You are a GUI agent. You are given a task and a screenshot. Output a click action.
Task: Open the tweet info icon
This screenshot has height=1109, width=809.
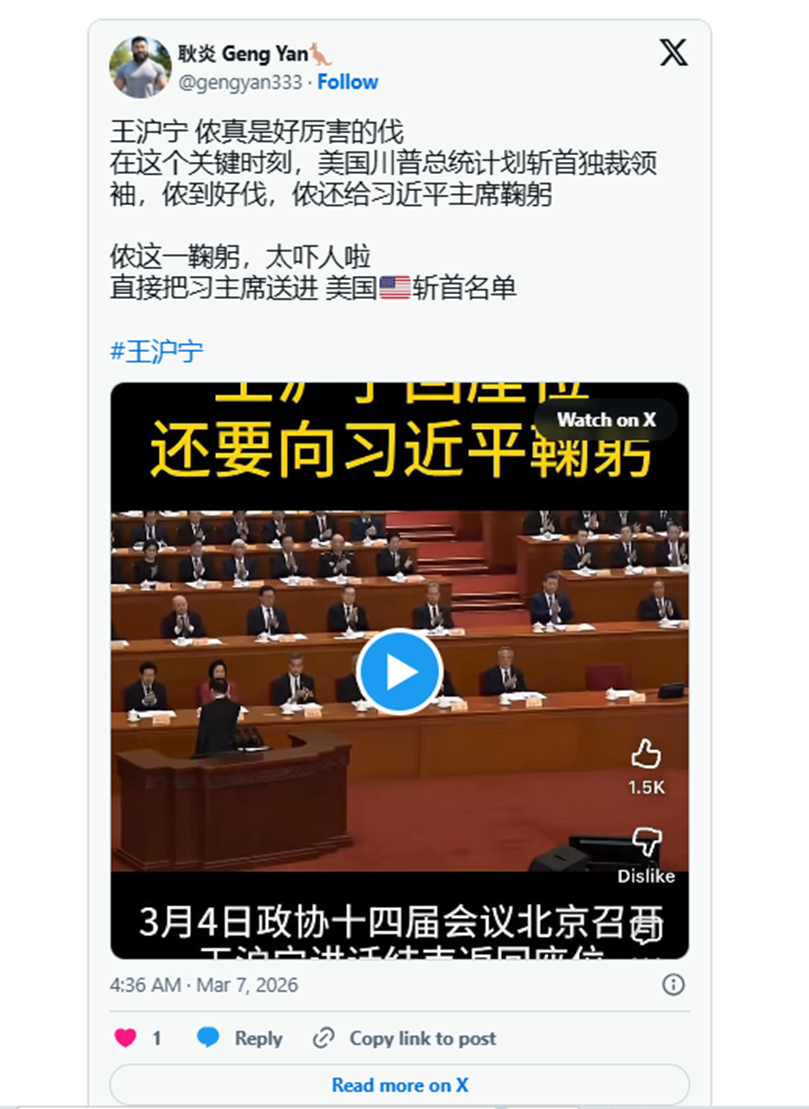pos(673,985)
